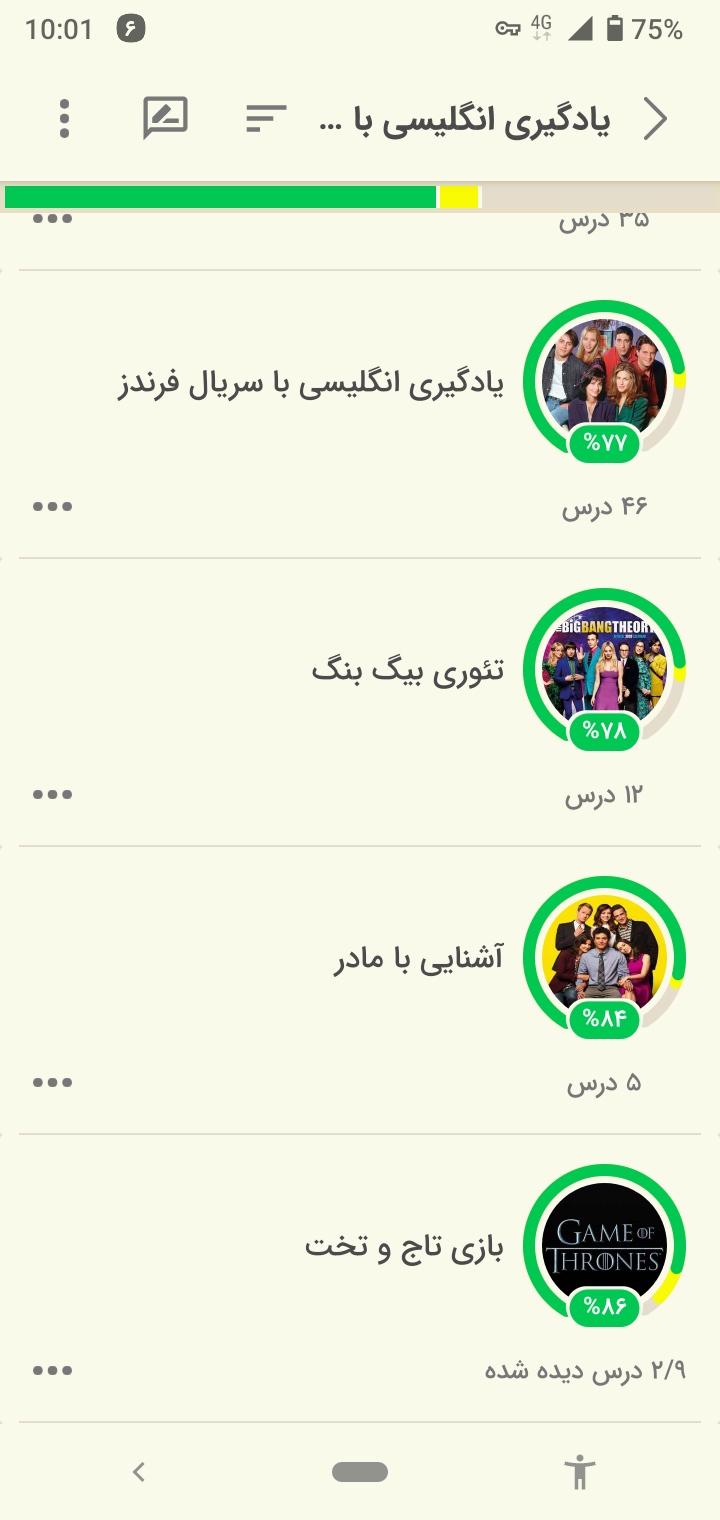Open the course تئوری بیگ بنگ

(x=360, y=702)
